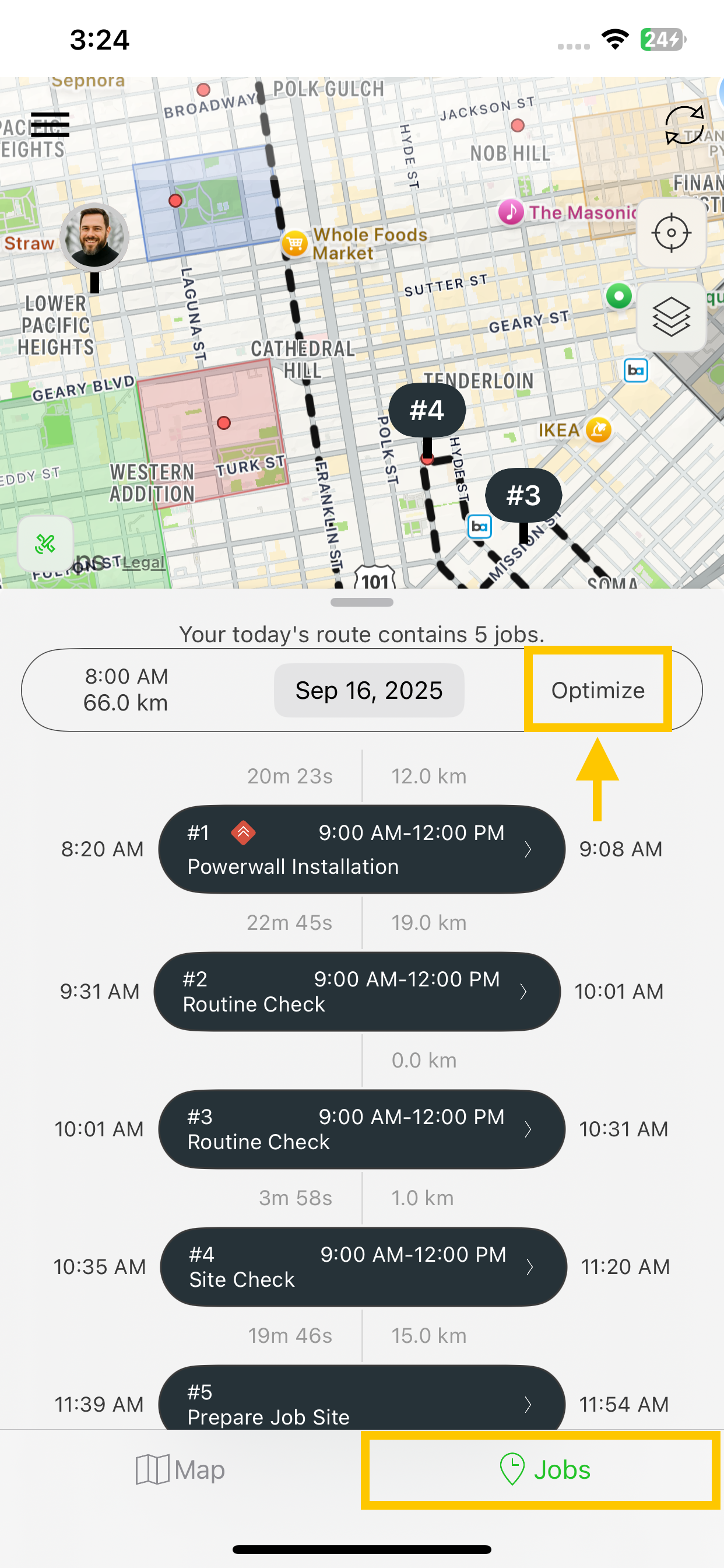Center map on current location

click(x=670, y=233)
